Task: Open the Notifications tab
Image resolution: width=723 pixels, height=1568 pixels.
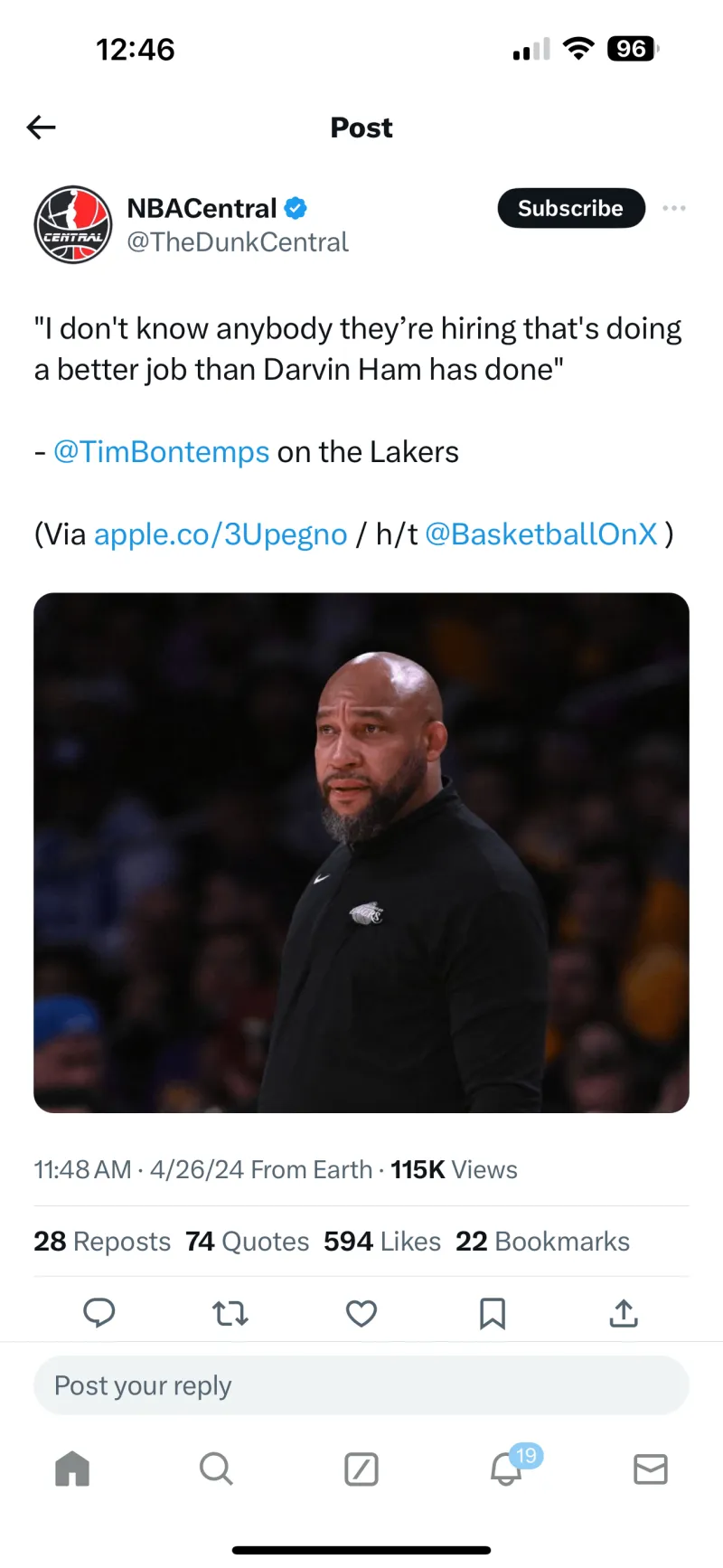Action: tap(507, 1469)
